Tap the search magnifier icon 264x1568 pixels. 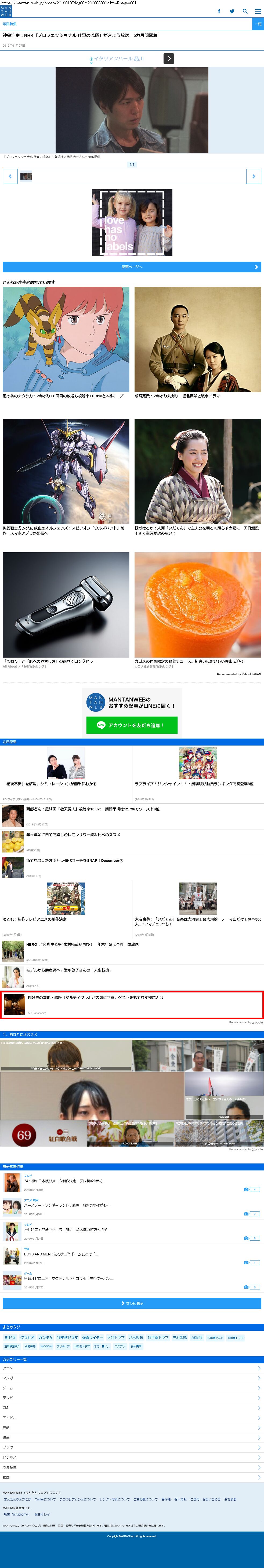click(245, 11)
